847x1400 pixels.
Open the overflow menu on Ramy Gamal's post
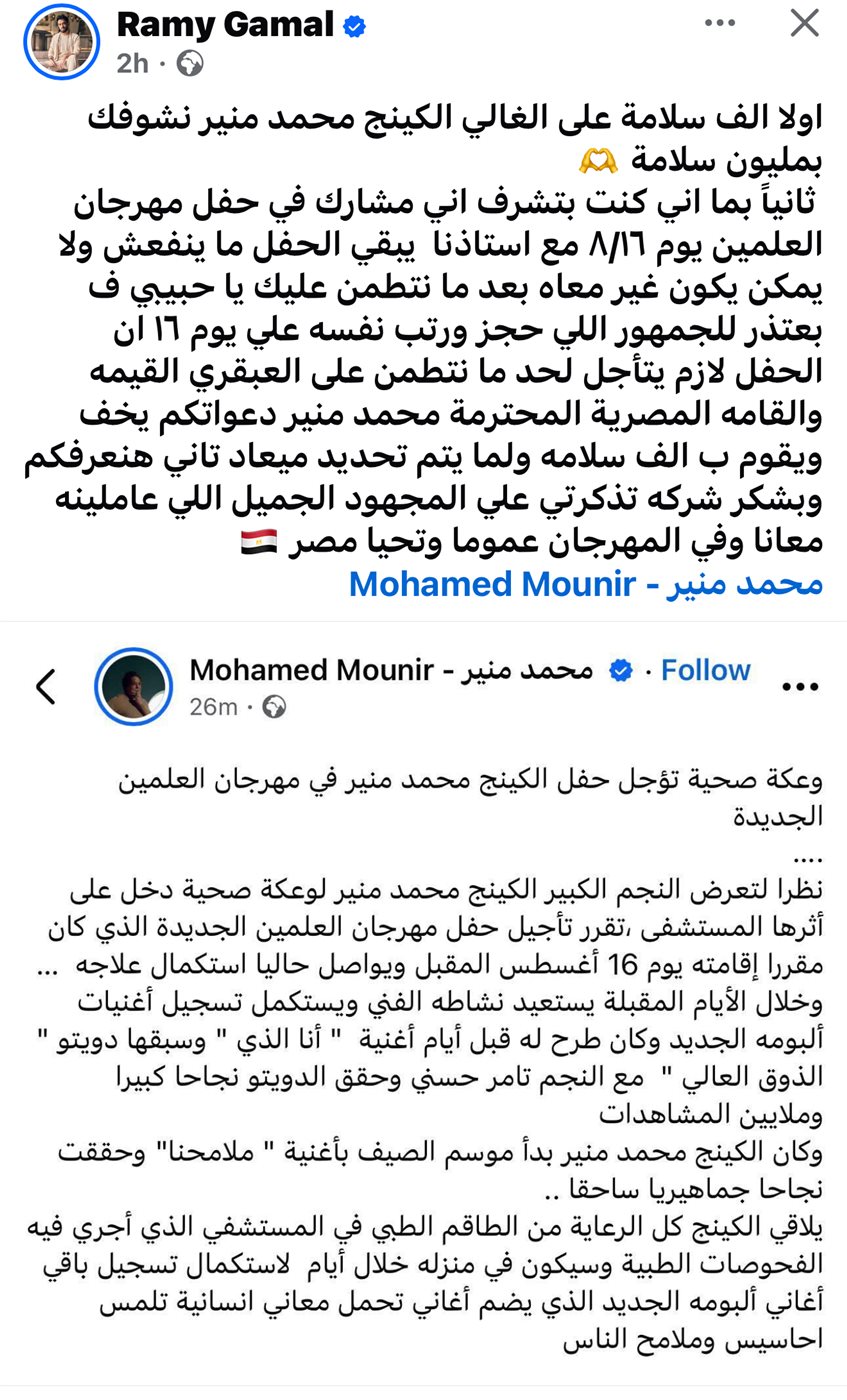click(720, 24)
